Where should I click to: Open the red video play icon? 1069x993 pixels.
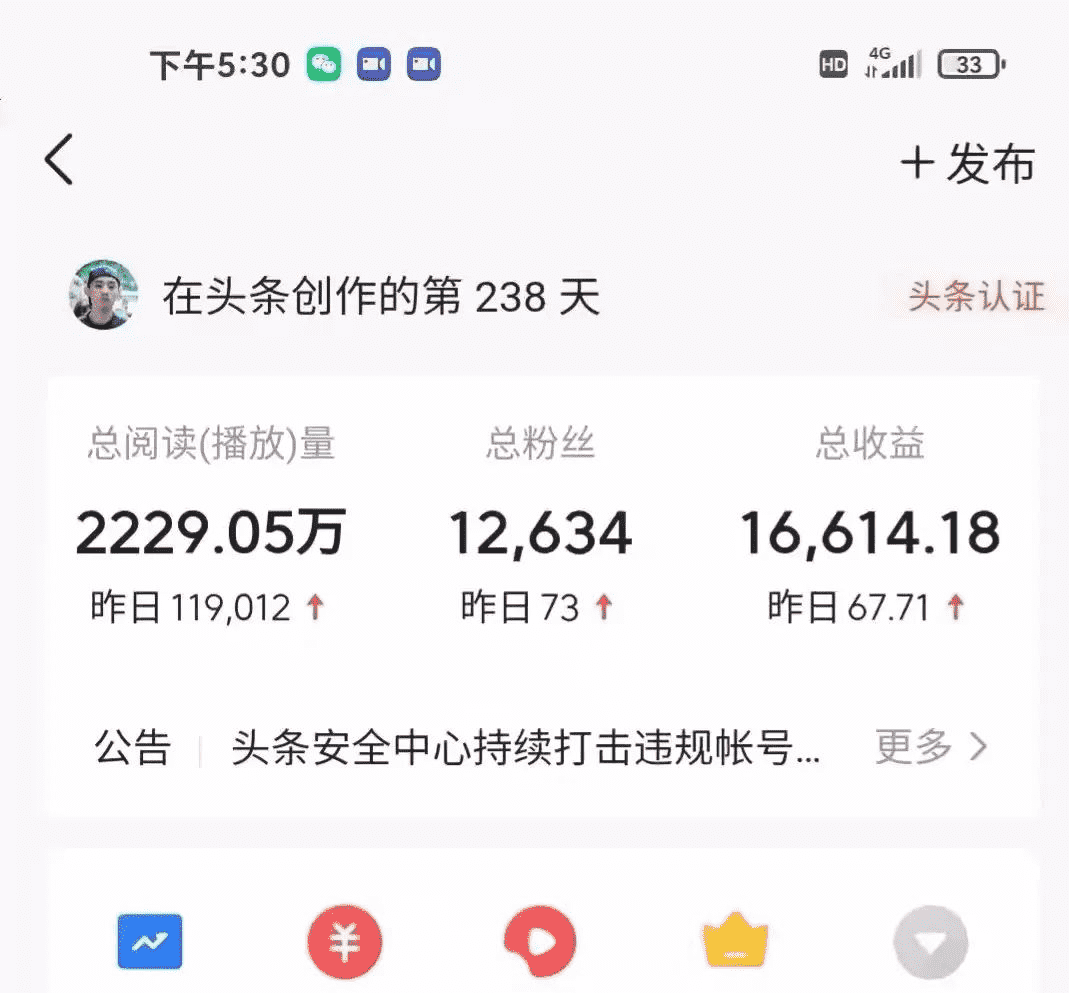pyautogui.click(x=540, y=941)
